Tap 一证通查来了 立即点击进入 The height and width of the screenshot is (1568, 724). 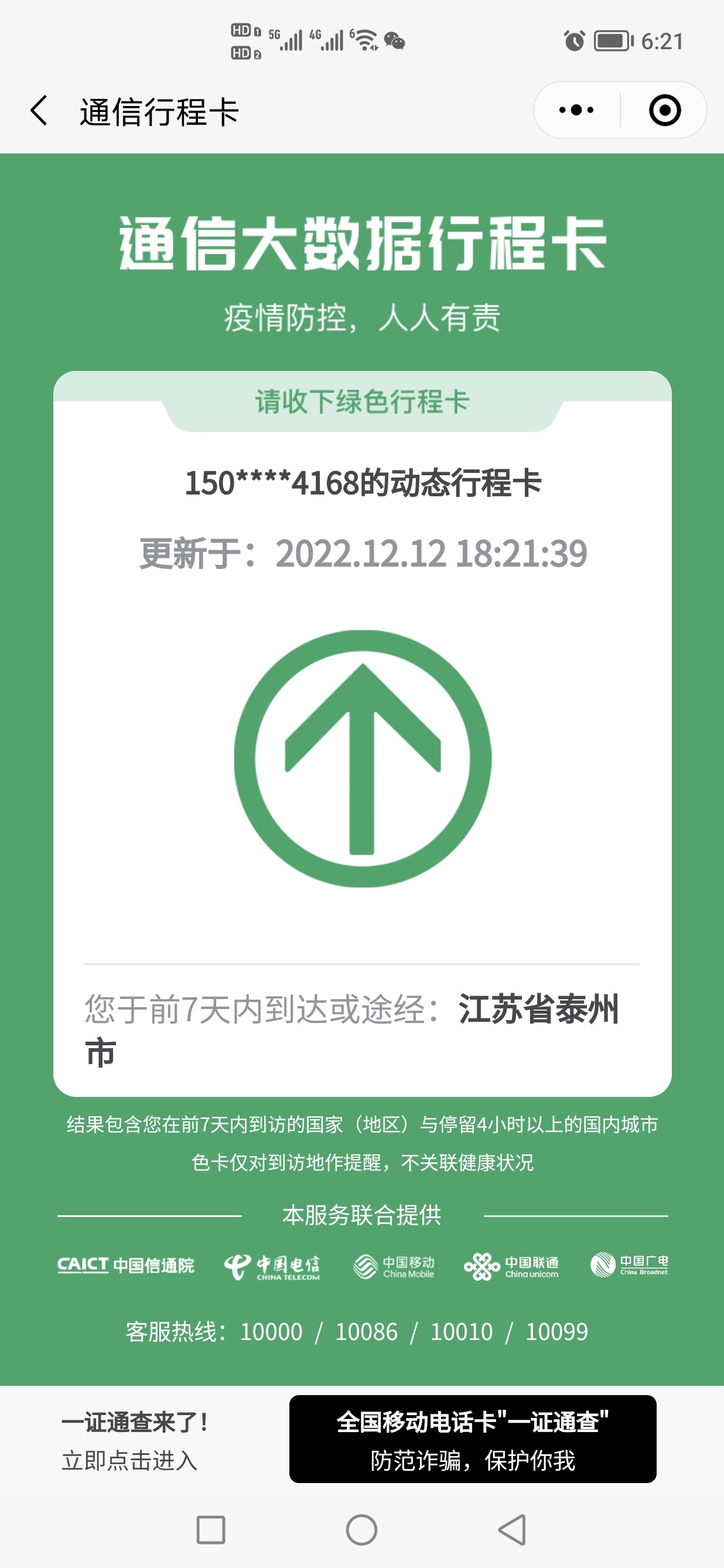135,1440
